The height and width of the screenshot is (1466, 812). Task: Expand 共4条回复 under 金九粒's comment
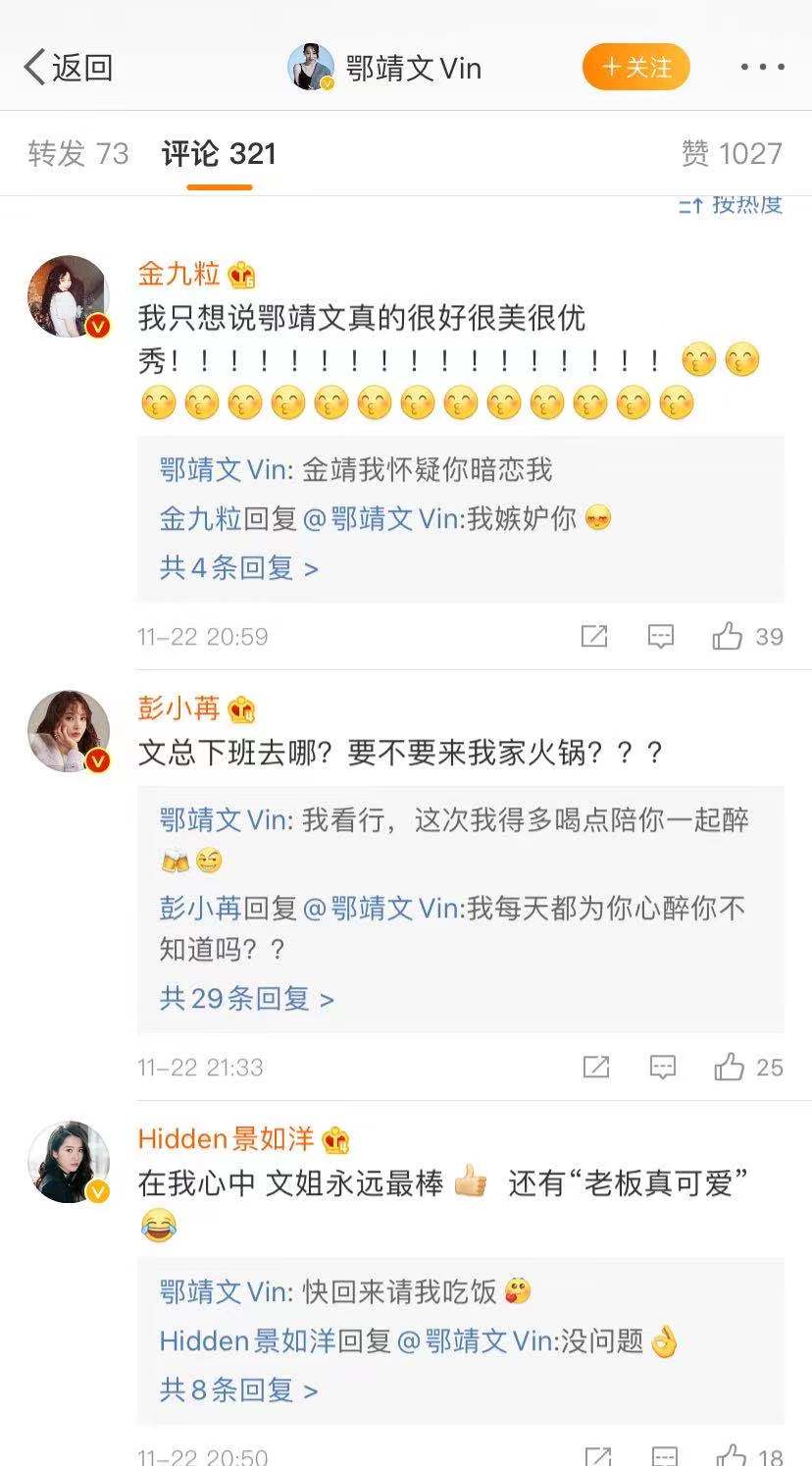(238, 568)
